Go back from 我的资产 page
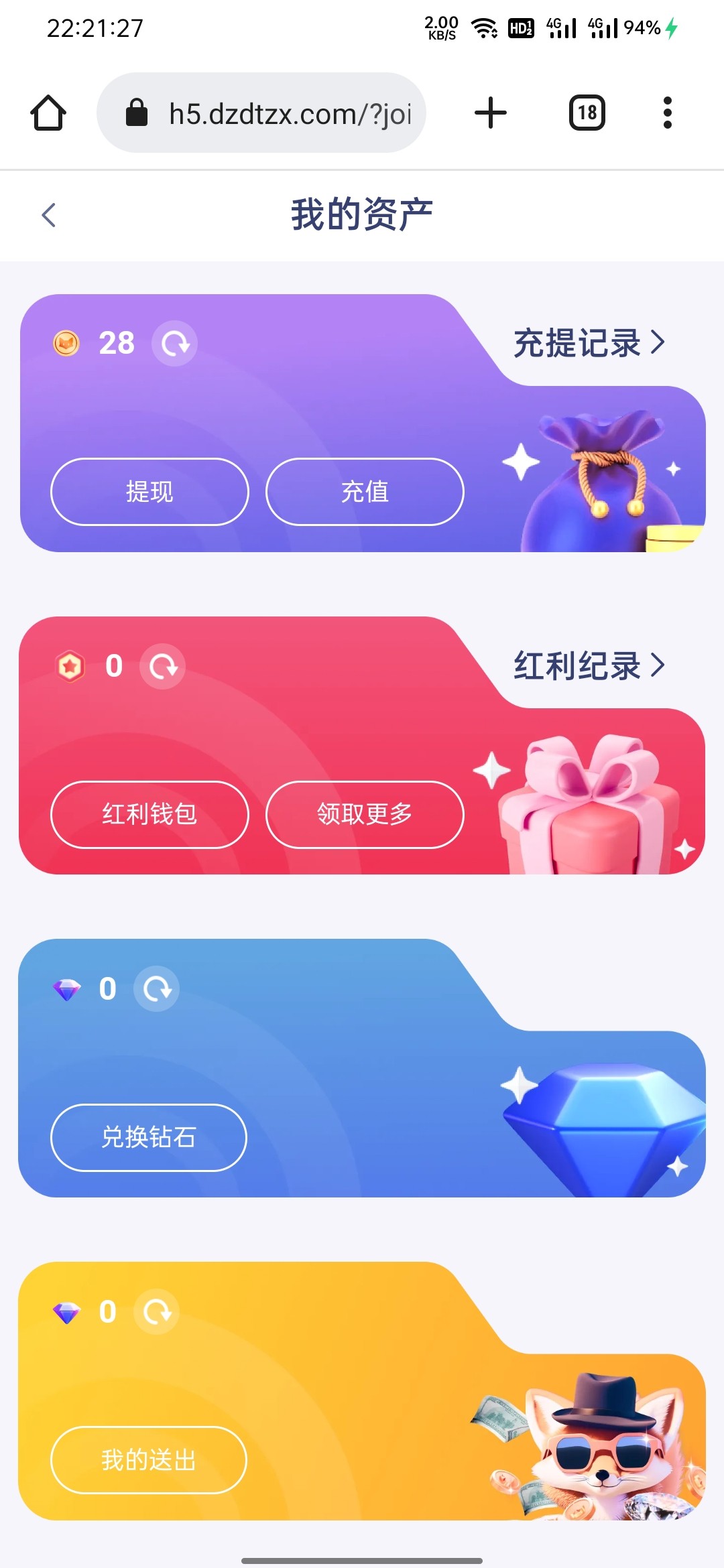This screenshot has height=1568, width=724. tap(48, 215)
